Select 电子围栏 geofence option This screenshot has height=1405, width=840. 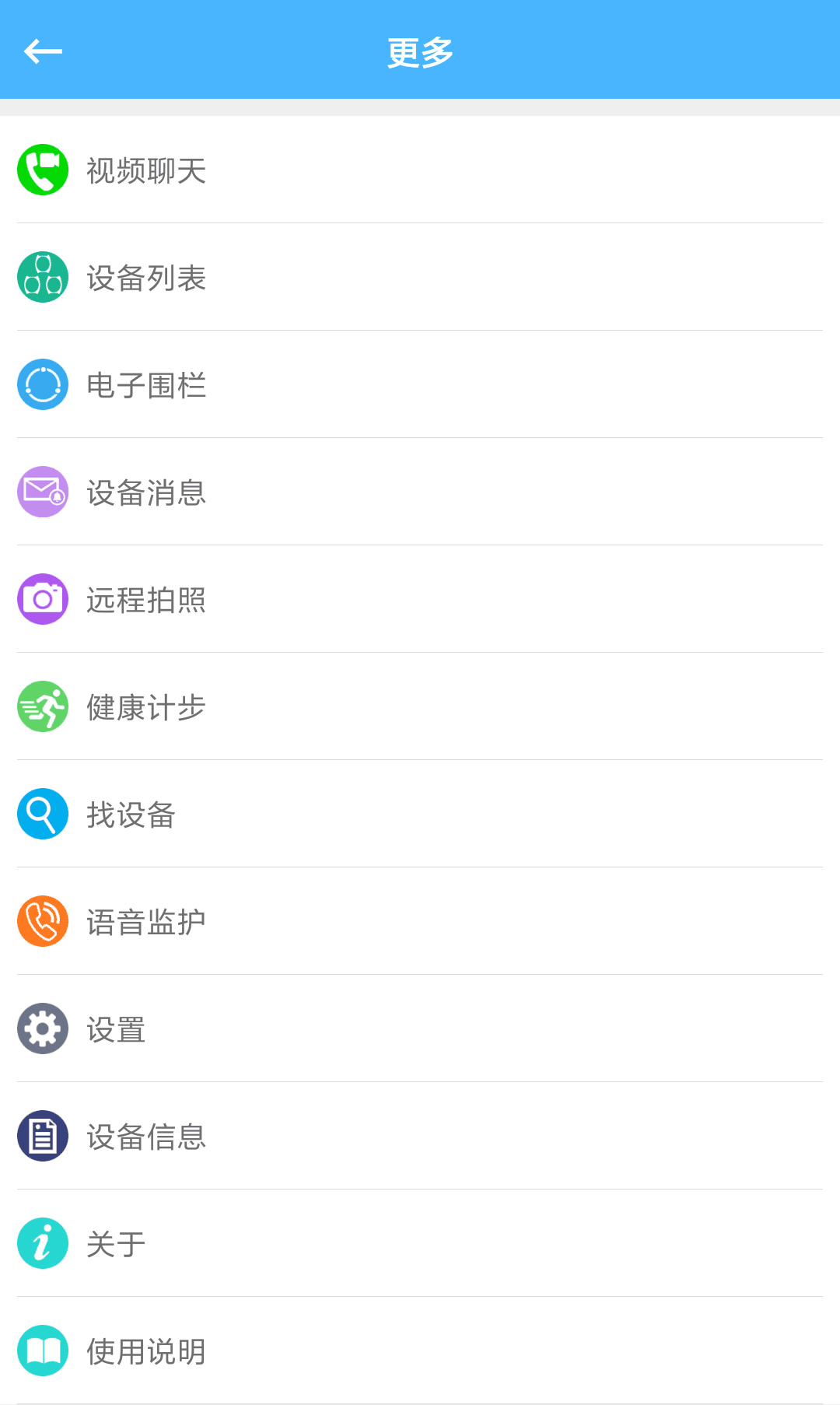click(146, 385)
